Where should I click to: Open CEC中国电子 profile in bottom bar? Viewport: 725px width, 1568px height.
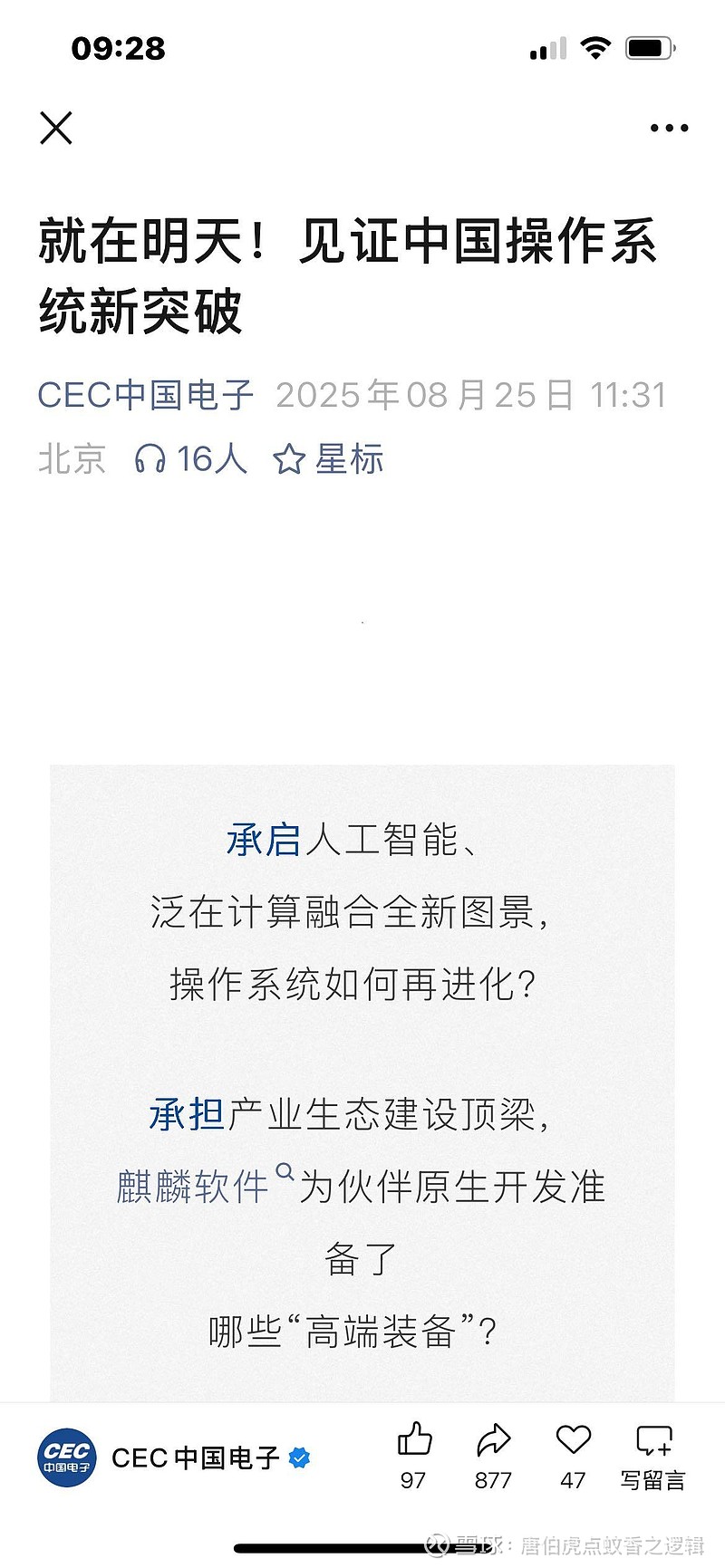tap(174, 1457)
